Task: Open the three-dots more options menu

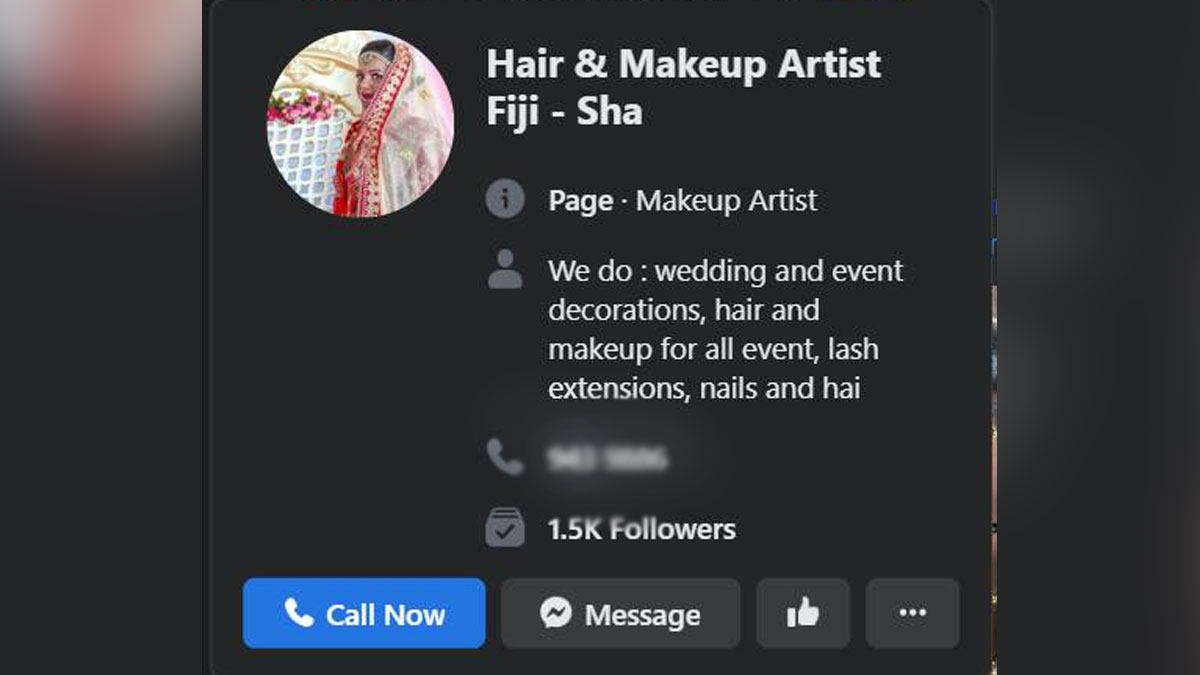Action: 912,613
